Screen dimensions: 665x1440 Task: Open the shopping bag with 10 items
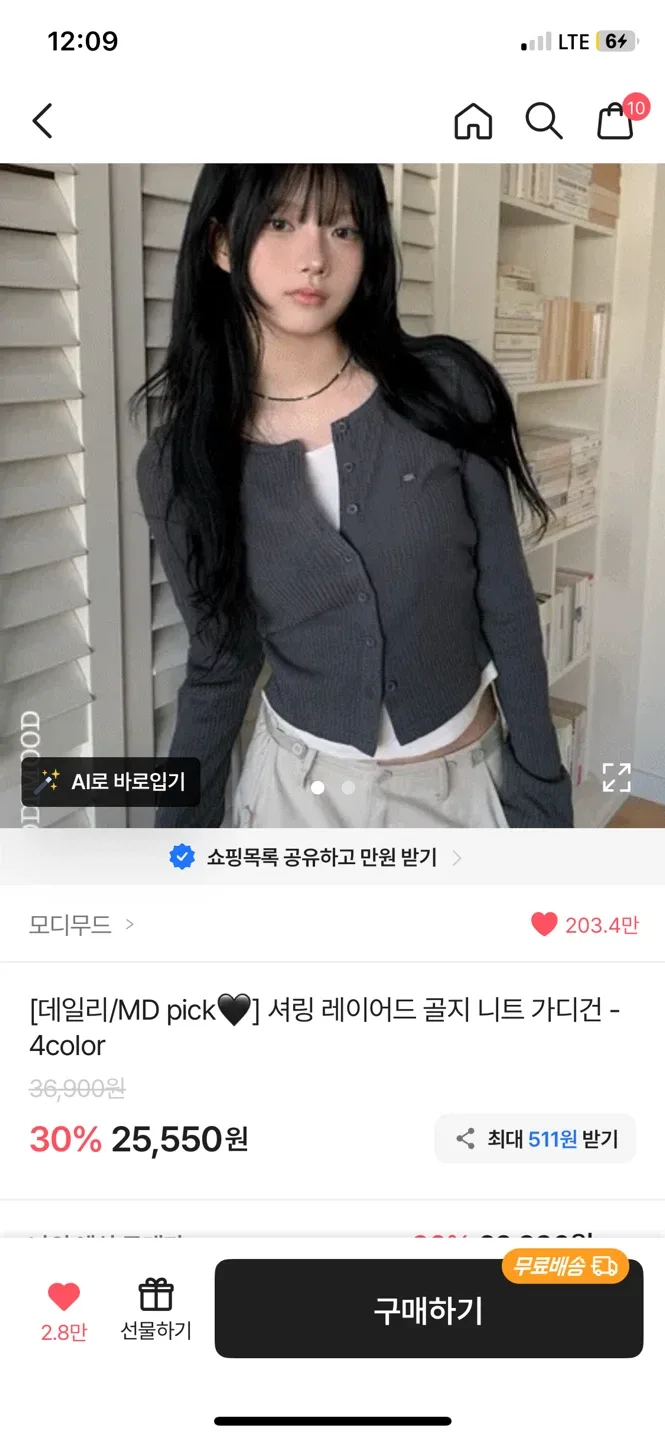coord(616,121)
